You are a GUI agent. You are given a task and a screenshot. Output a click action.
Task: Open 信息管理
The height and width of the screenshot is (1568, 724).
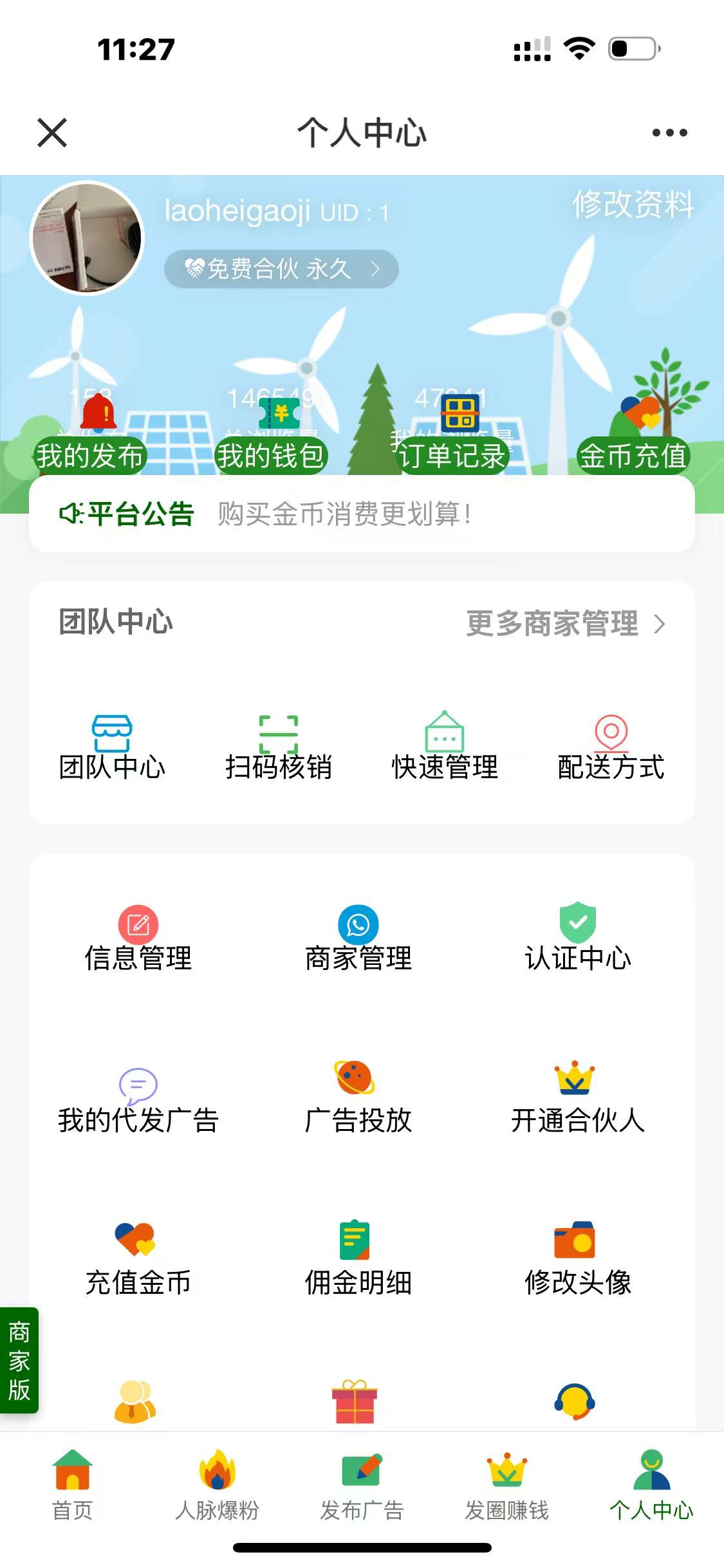[138, 940]
